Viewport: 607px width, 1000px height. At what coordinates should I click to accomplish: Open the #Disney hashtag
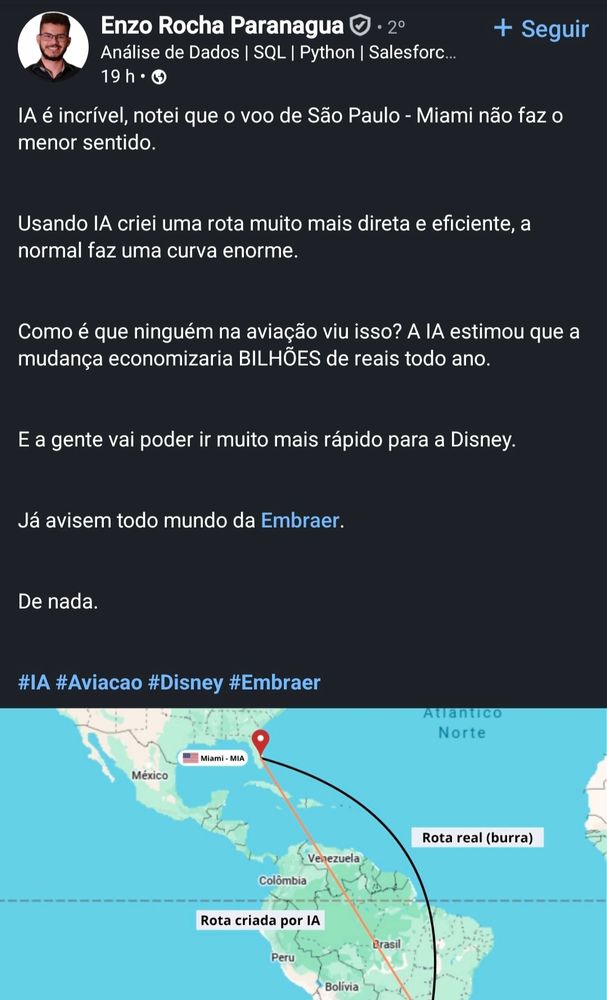click(186, 682)
